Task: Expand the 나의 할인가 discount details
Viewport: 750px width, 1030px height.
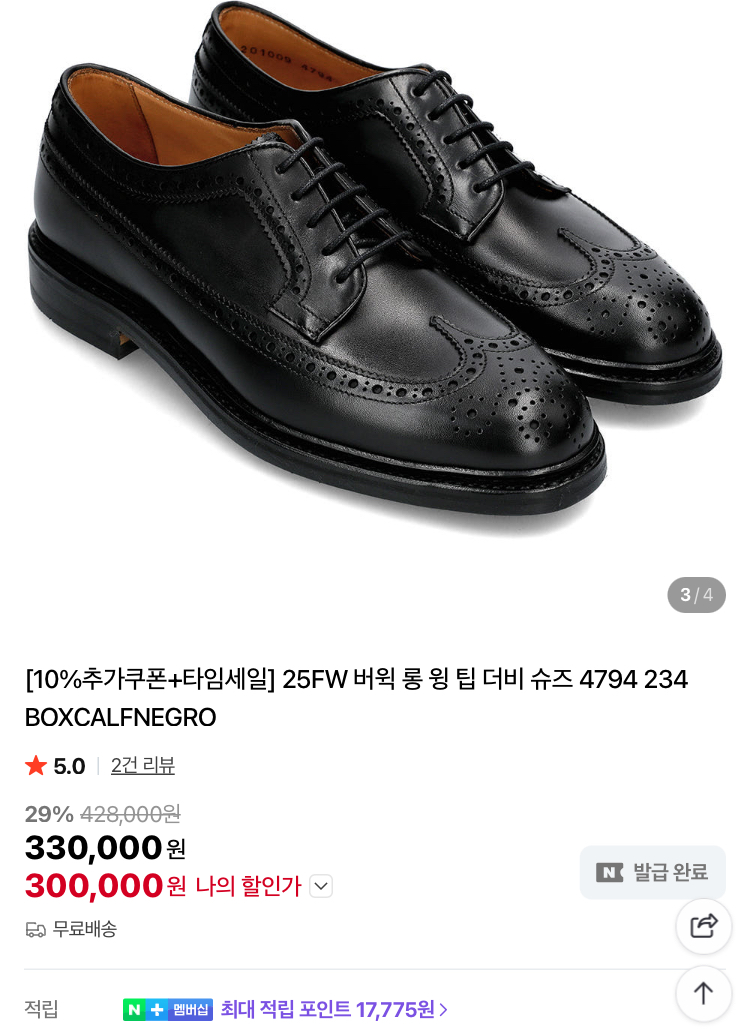Action: pos(320,886)
